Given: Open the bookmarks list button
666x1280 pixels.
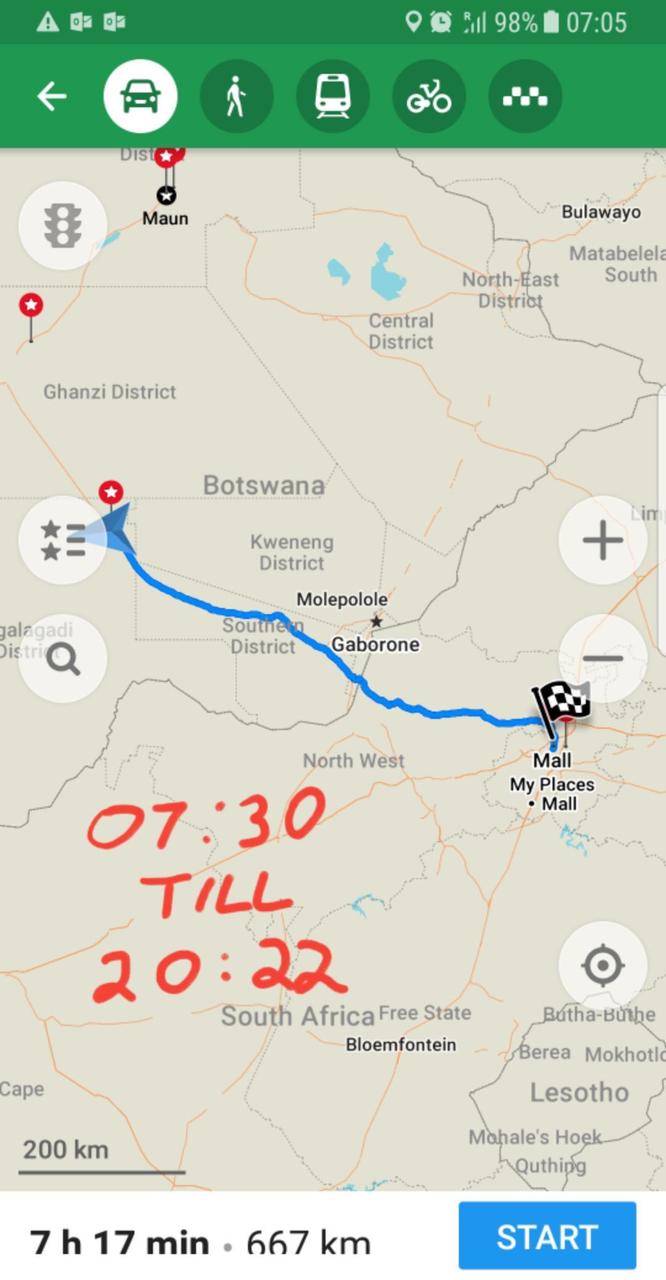Looking at the screenshot, I should click(x=63, y=540).
